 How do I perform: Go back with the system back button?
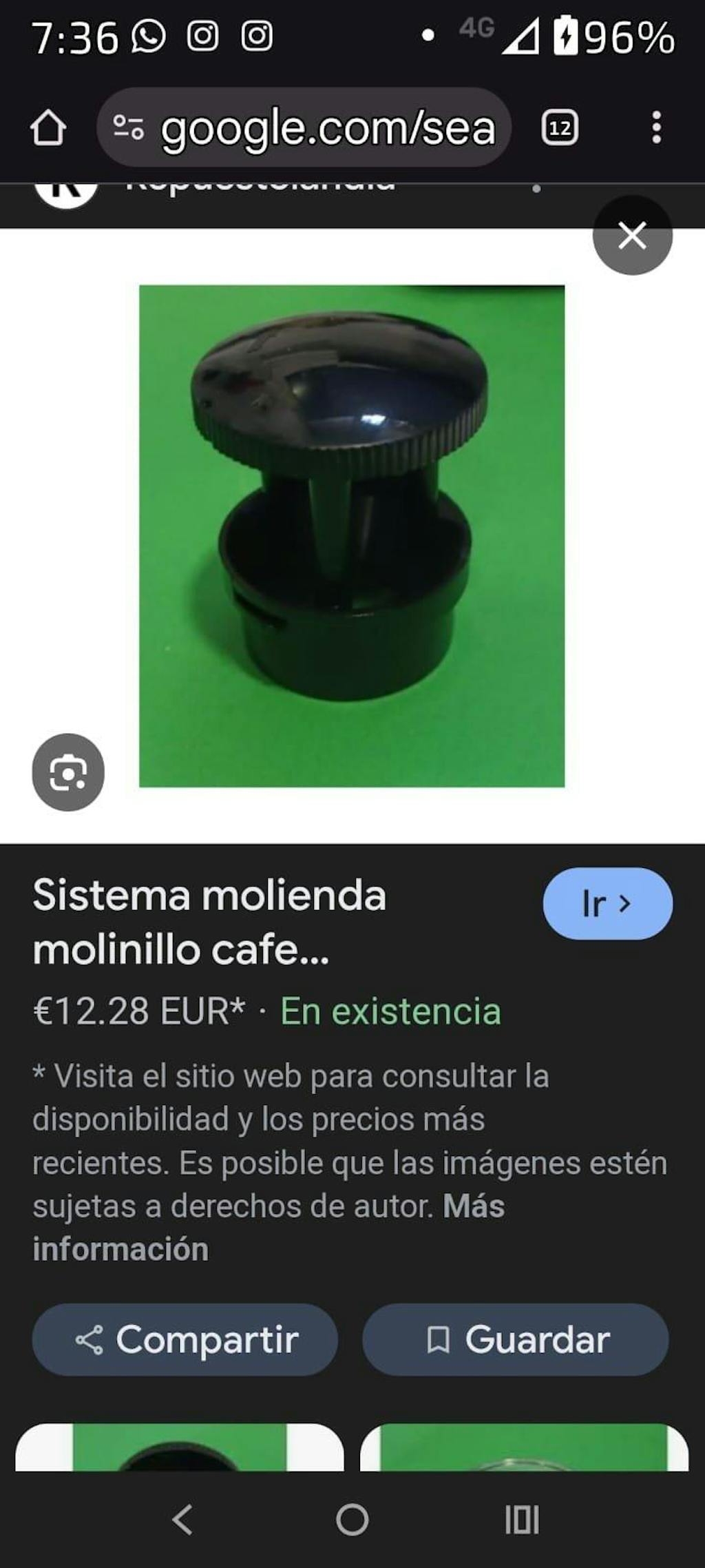[182, 1520]
